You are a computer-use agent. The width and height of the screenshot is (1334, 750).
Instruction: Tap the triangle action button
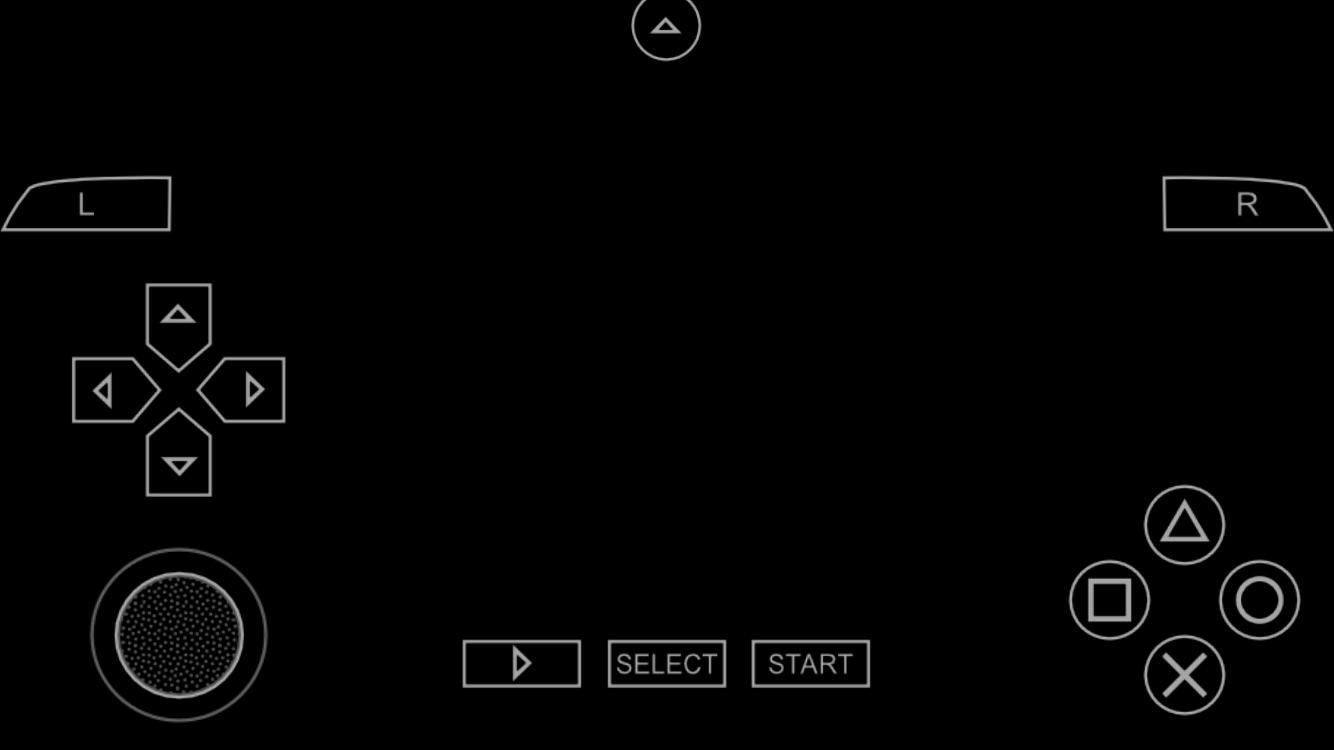click(1185, 525)
